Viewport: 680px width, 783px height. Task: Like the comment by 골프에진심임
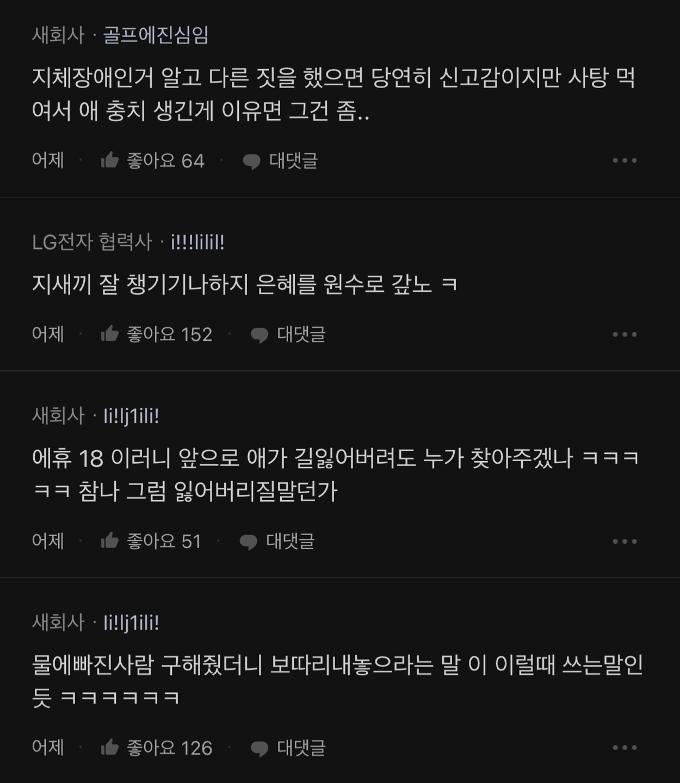pyautogui.click(x=152, y=160)
